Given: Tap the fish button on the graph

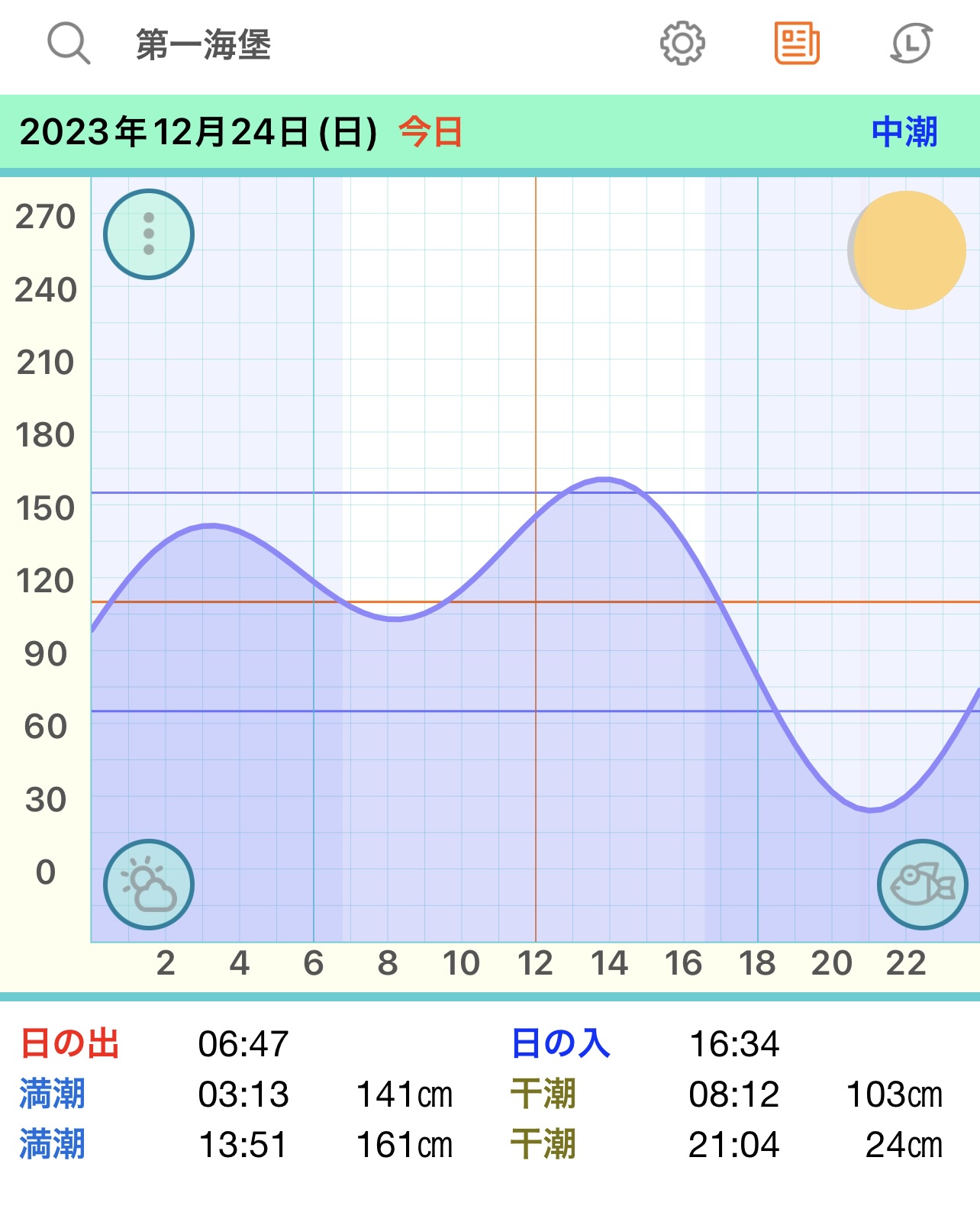Looking at the screenshot, I should [x=922, y=885].
